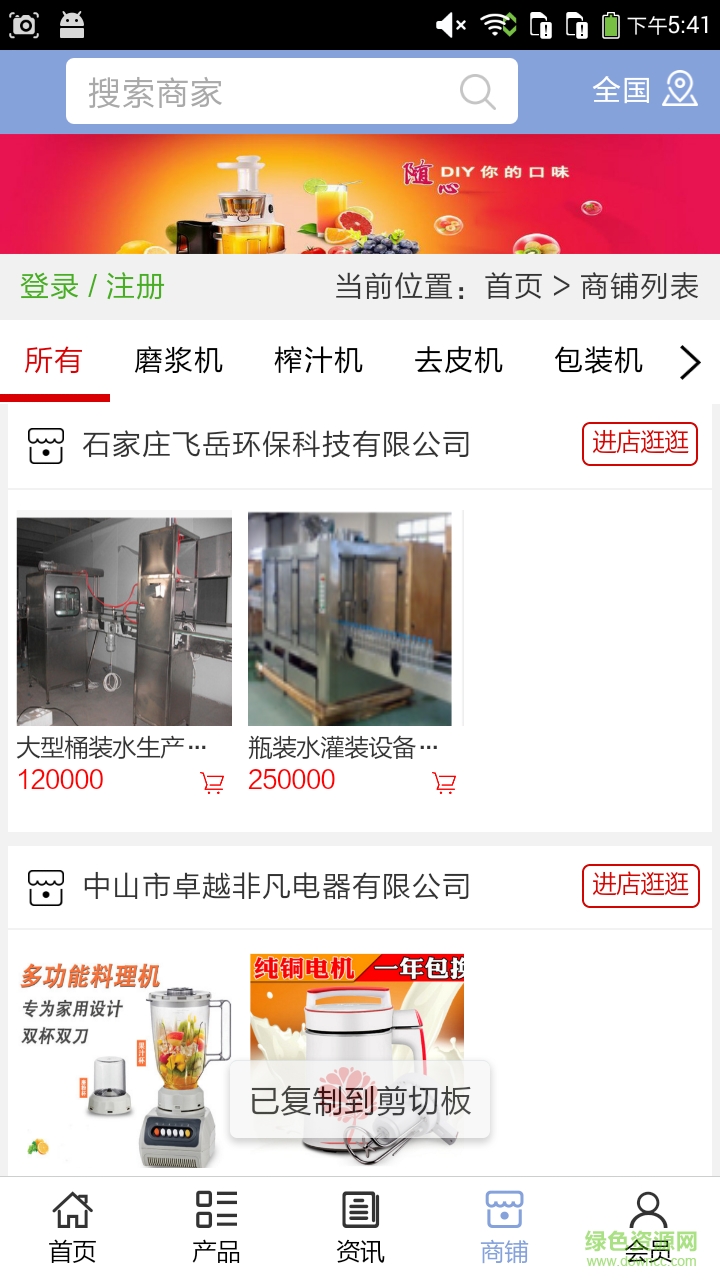720x1280 pixels.
Task: Select the 商铺 shops icon at the bottom
Action: [504, 1210]
